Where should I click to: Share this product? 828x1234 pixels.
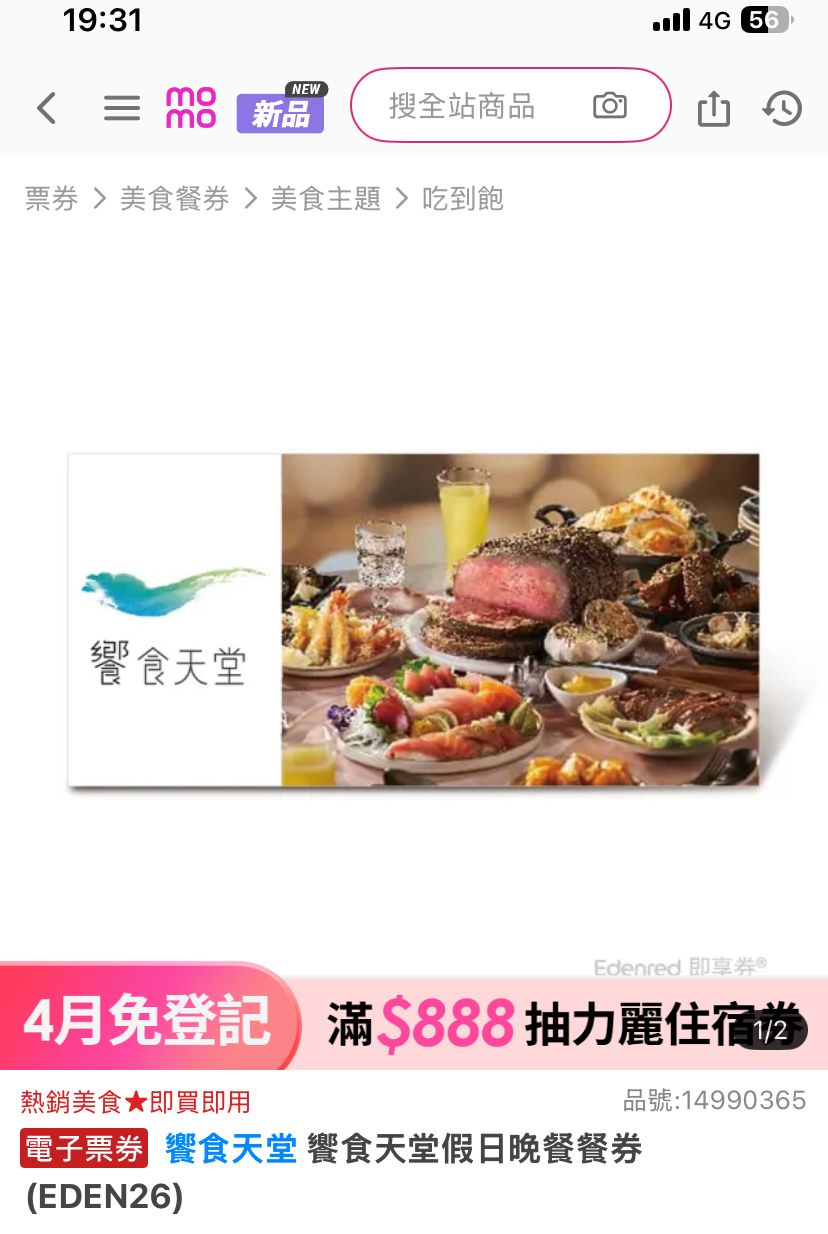(x=713, y=108)
